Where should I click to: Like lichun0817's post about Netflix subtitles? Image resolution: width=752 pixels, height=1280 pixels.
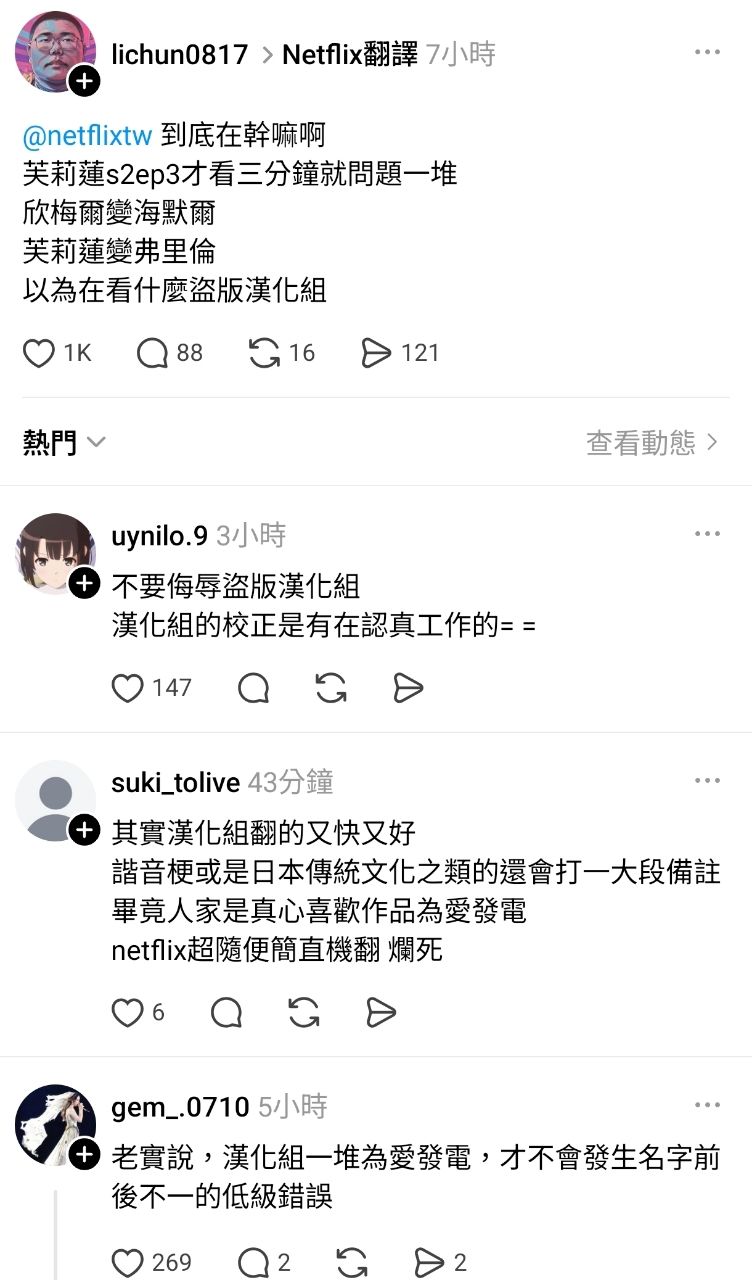point(39,353)
